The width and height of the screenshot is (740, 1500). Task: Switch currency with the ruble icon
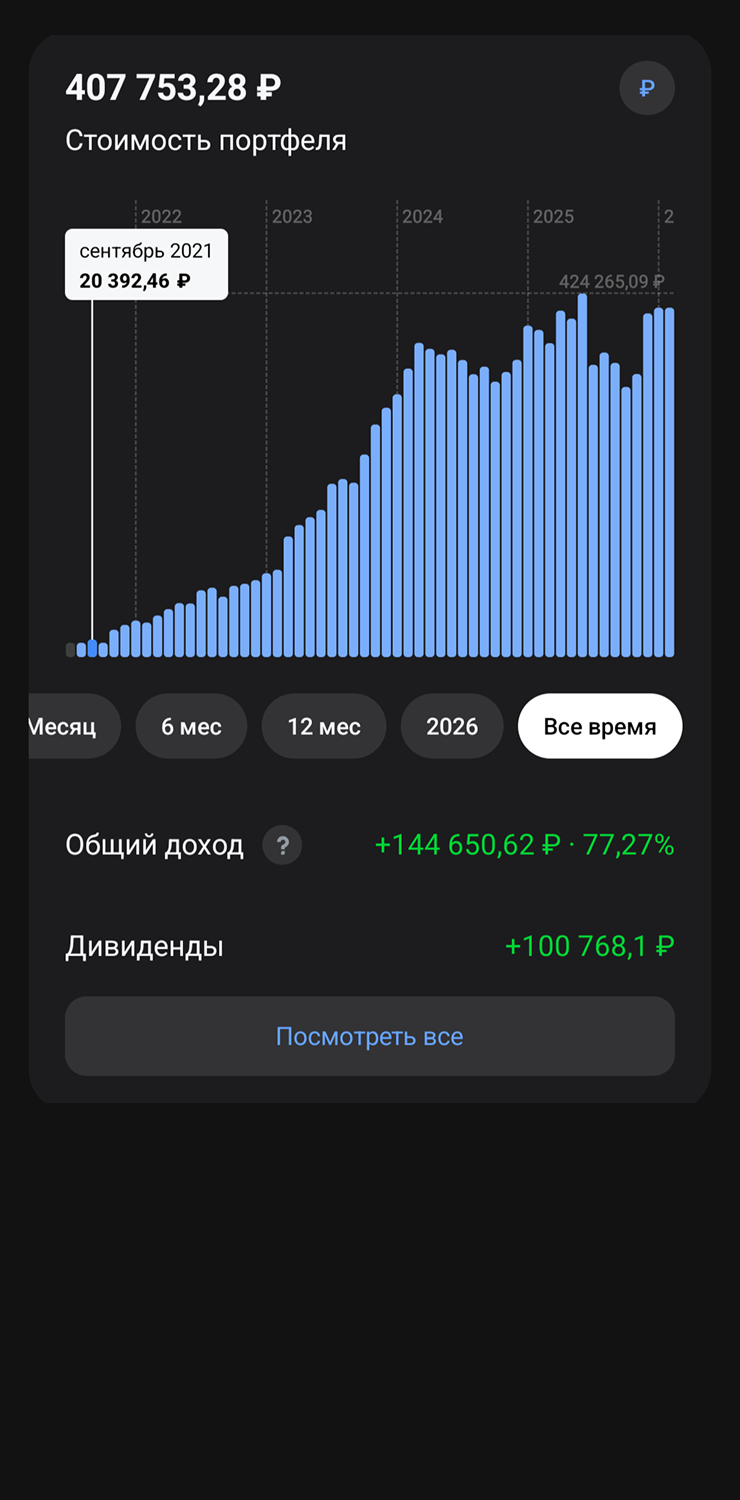coord(647,88)
